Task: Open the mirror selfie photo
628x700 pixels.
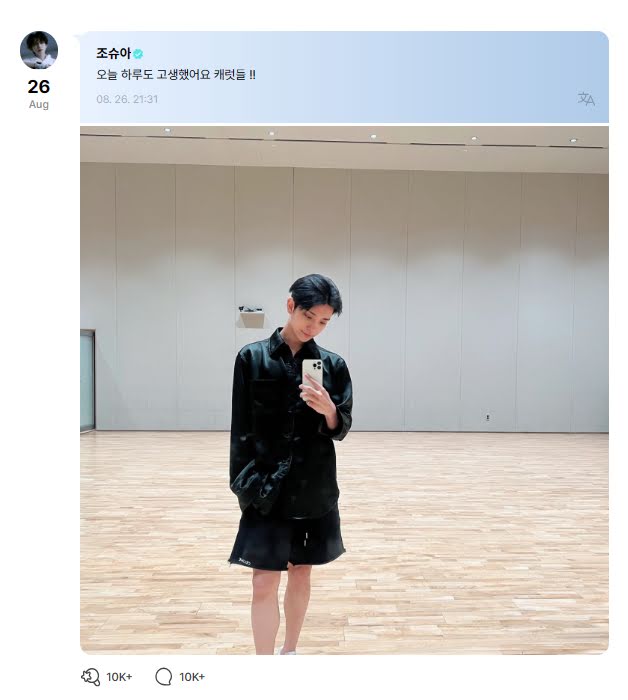Action: tap(344, 390)
